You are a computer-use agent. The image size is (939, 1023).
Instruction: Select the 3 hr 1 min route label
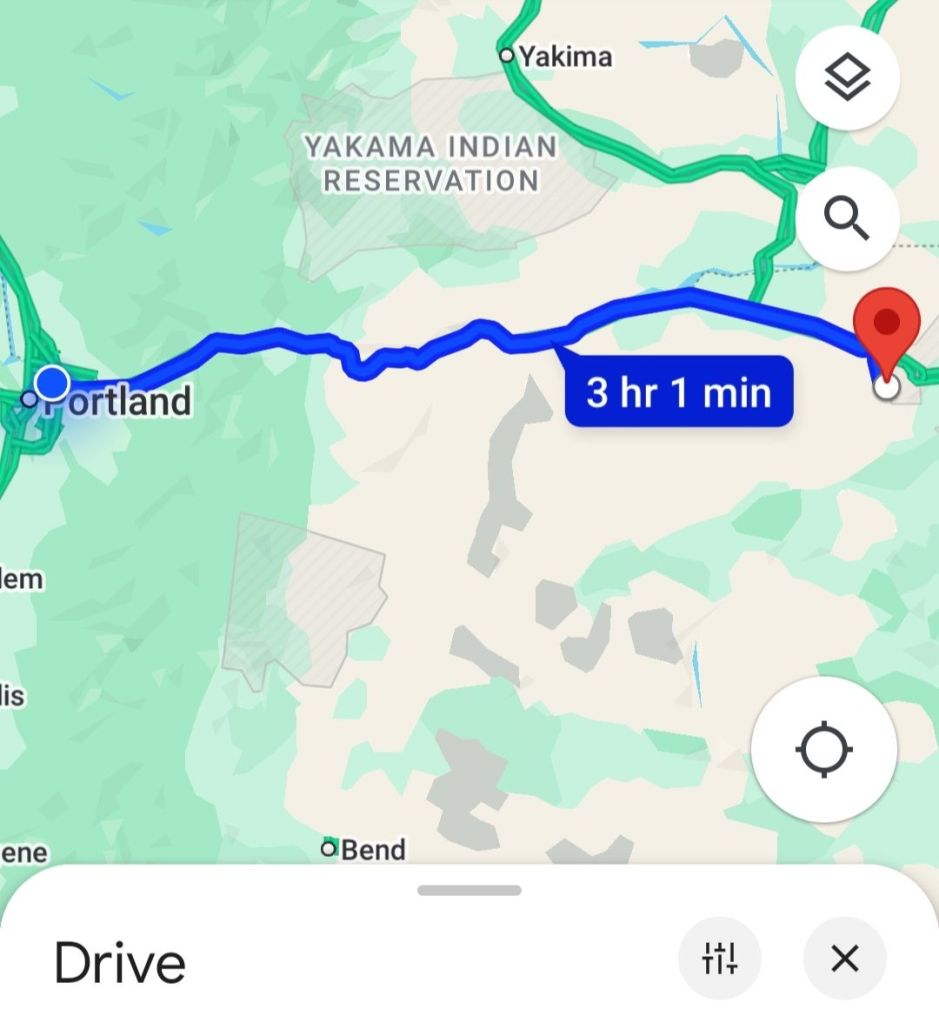tap(678, 391)
